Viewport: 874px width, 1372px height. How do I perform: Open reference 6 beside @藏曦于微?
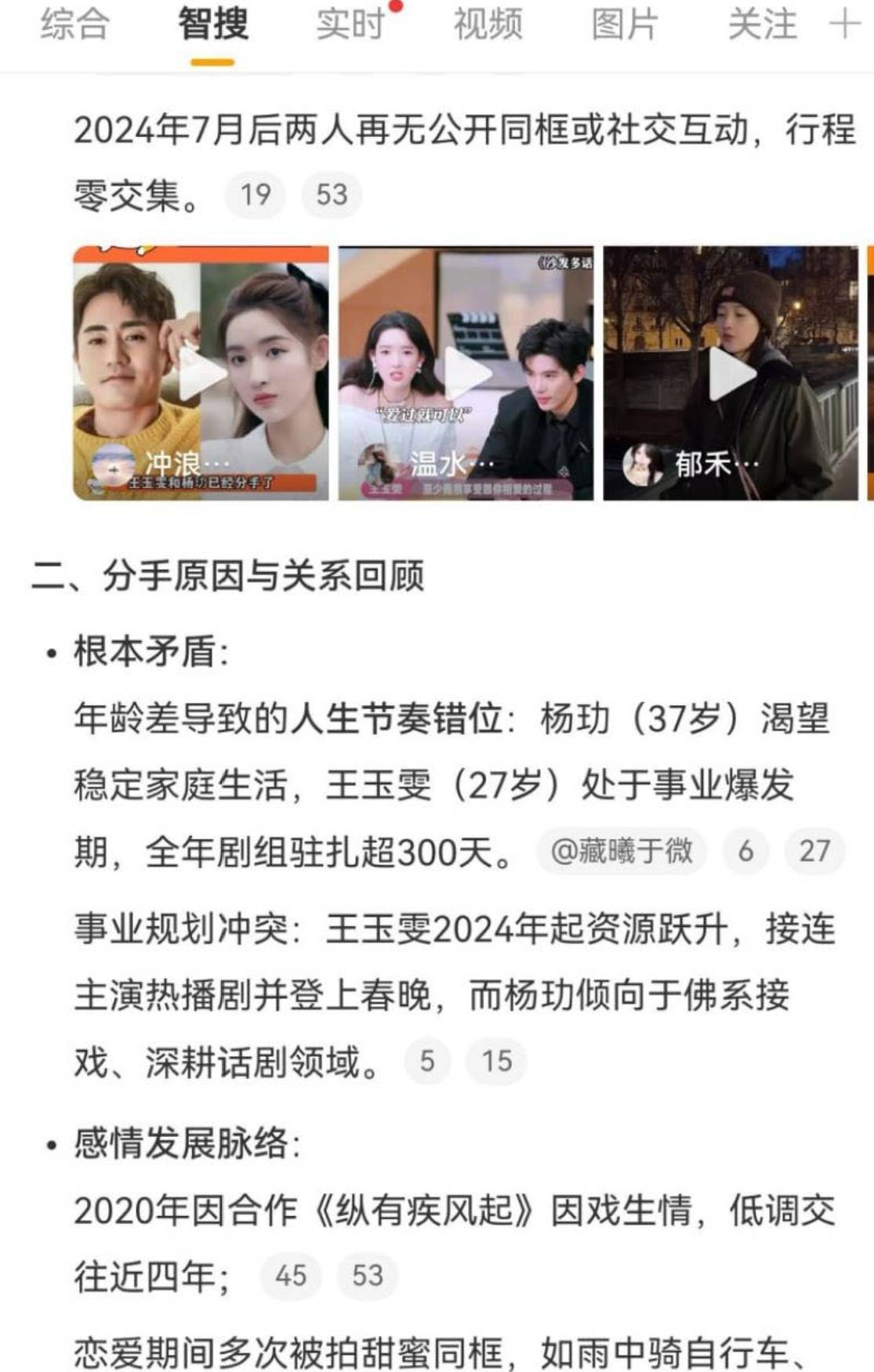coord(745,851)
